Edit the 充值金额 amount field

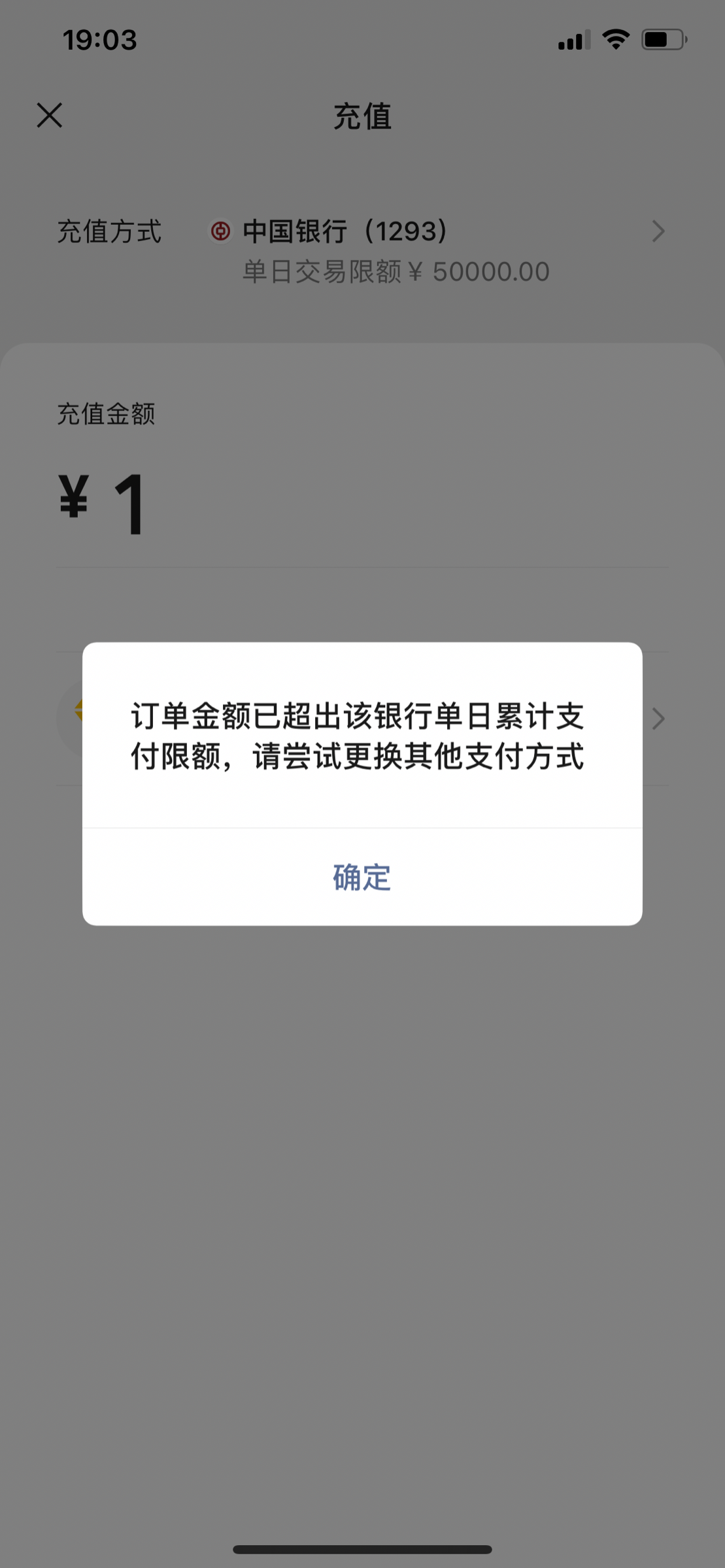click(x=362, y=505)
